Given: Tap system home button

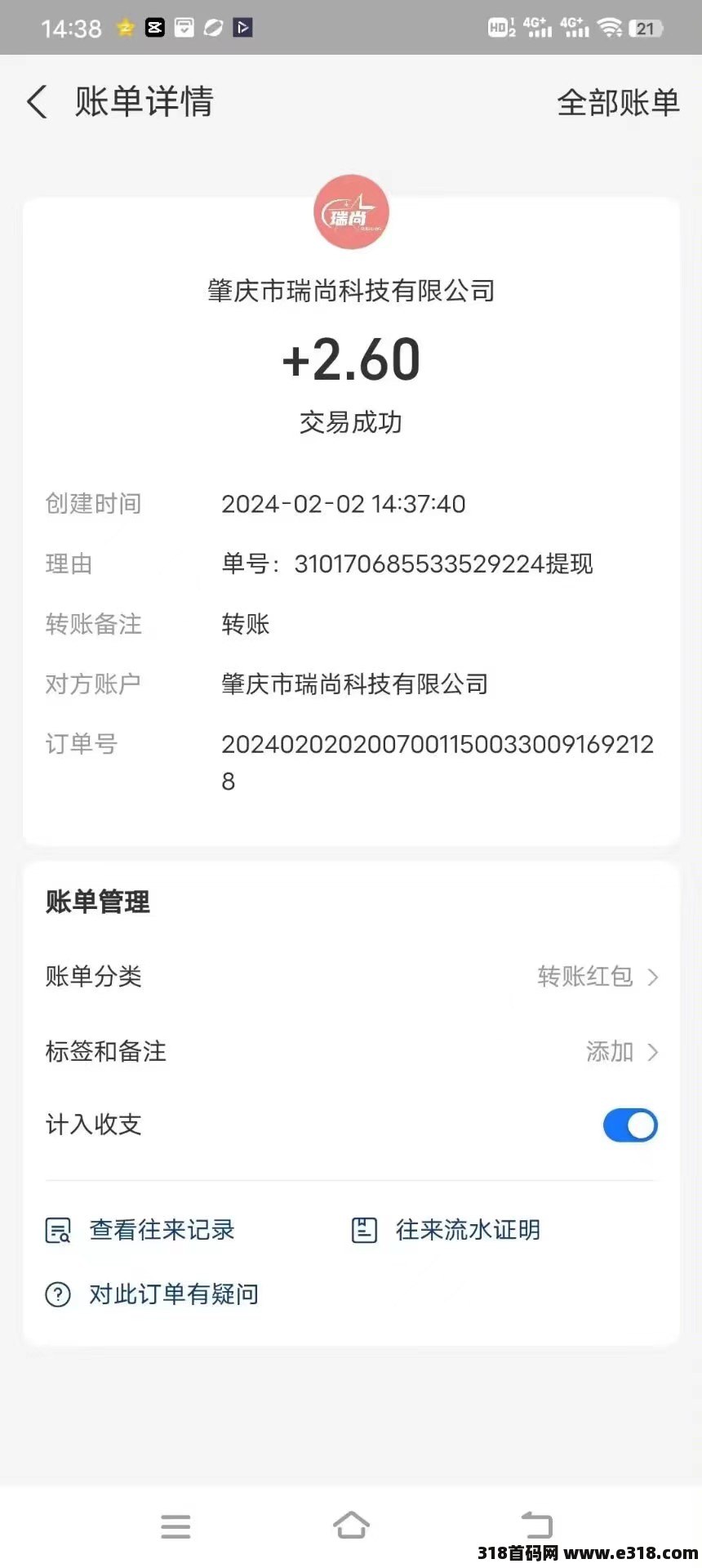Looking at the screenshot, I should [x=351, y=1526].
